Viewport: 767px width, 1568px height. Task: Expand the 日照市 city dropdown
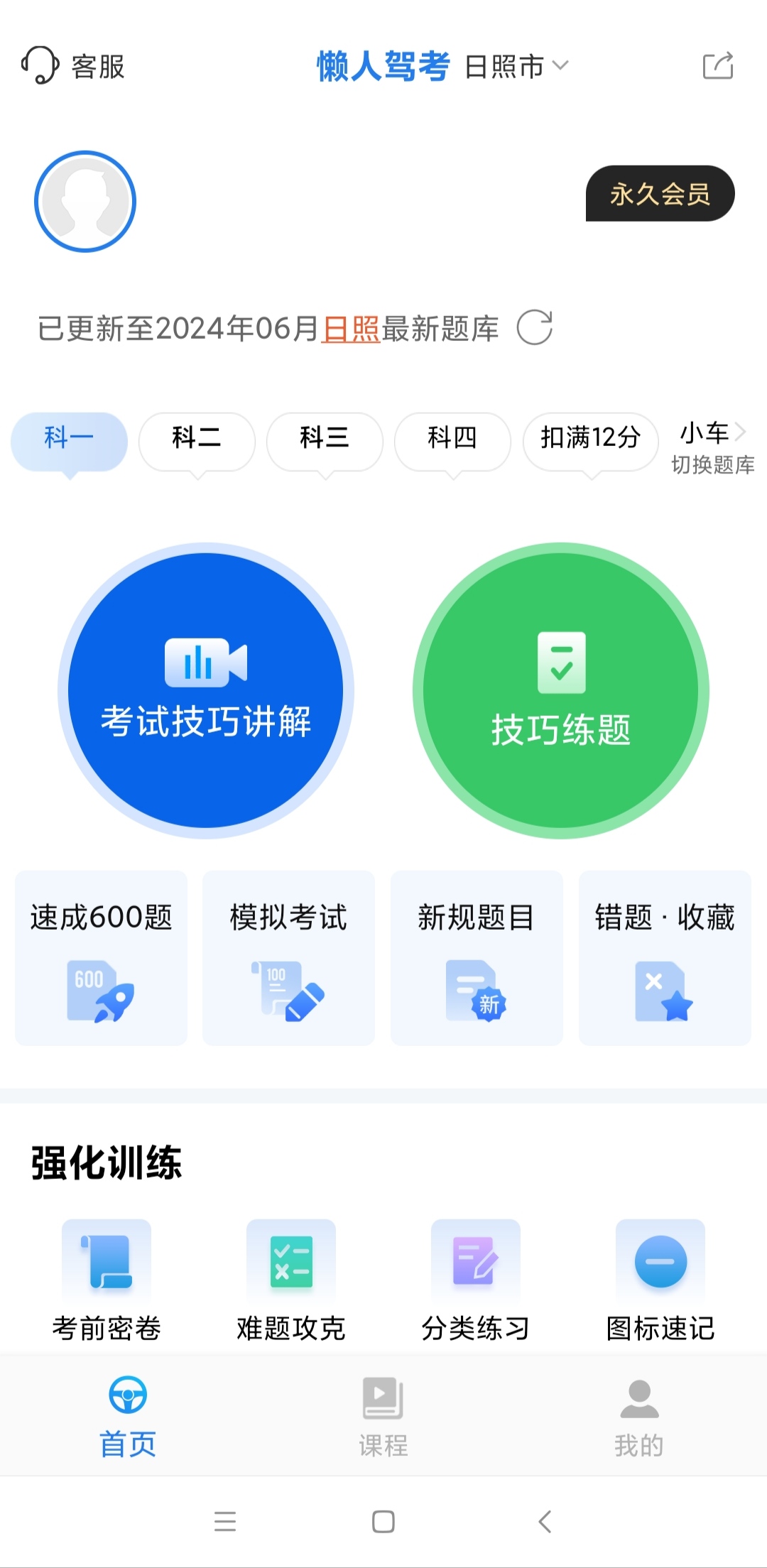[516, 66]
